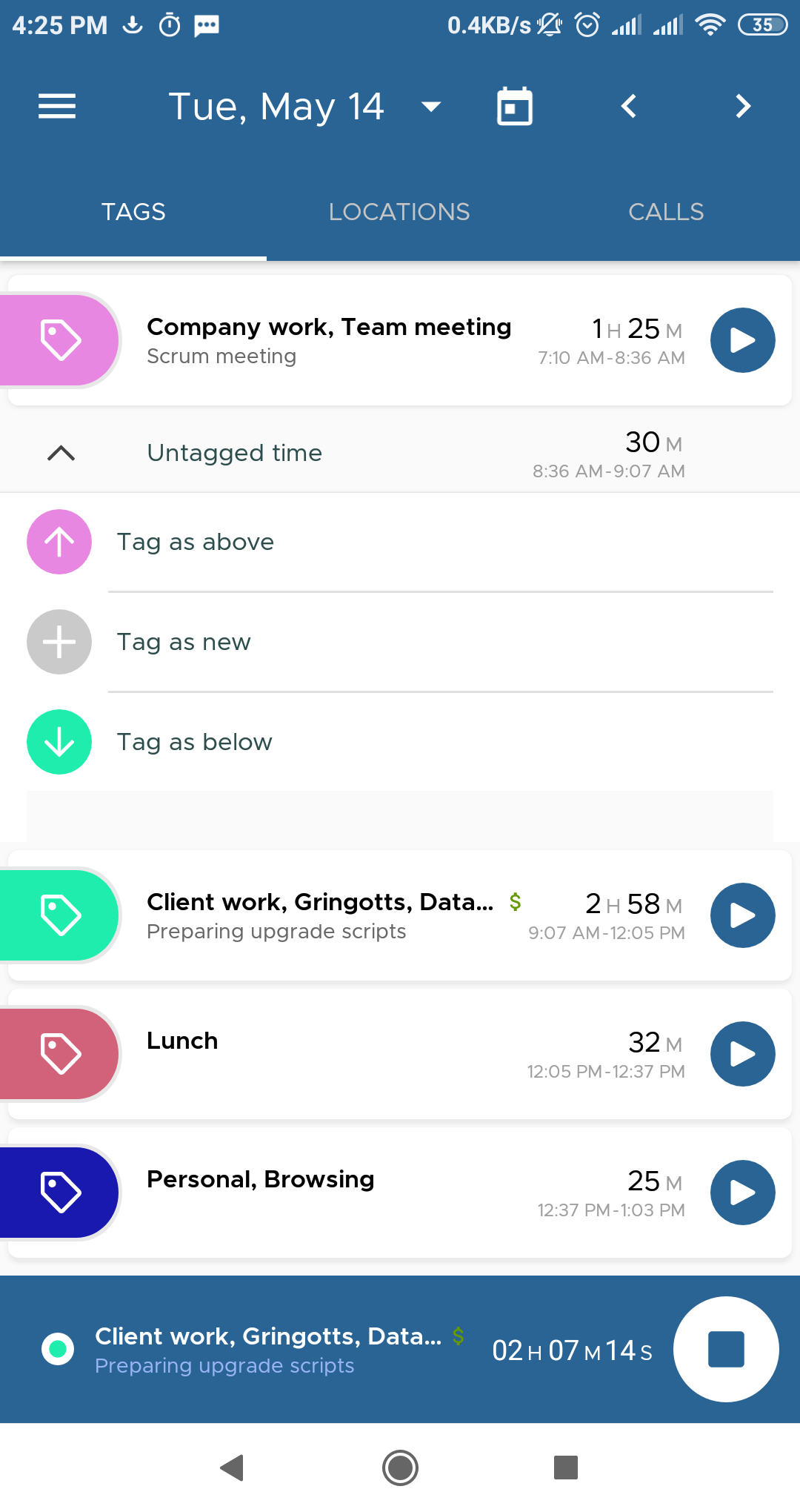Stop the running Client work timer
Viewport: 800px width, 1512px height.
point(725,1349)
